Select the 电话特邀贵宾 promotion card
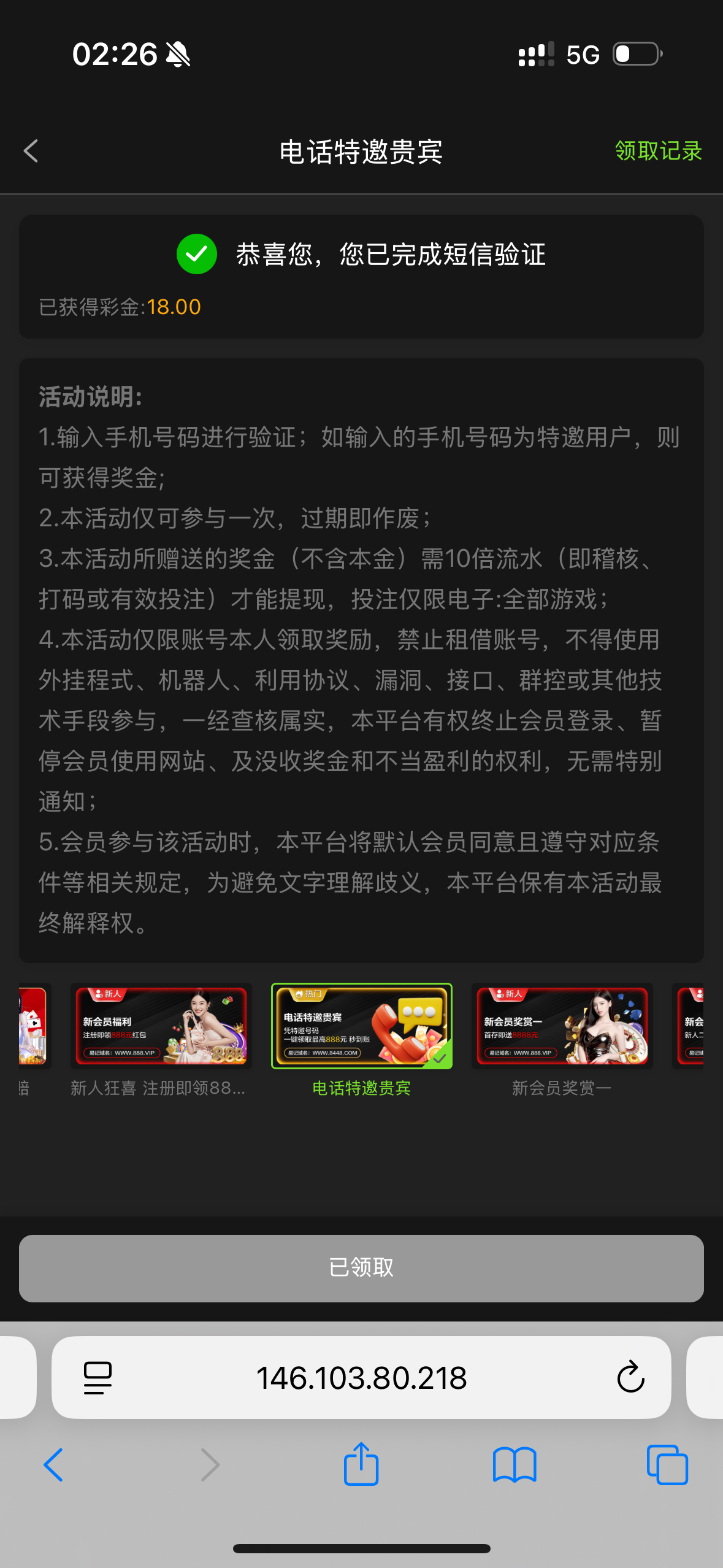 click(361, 1026)
